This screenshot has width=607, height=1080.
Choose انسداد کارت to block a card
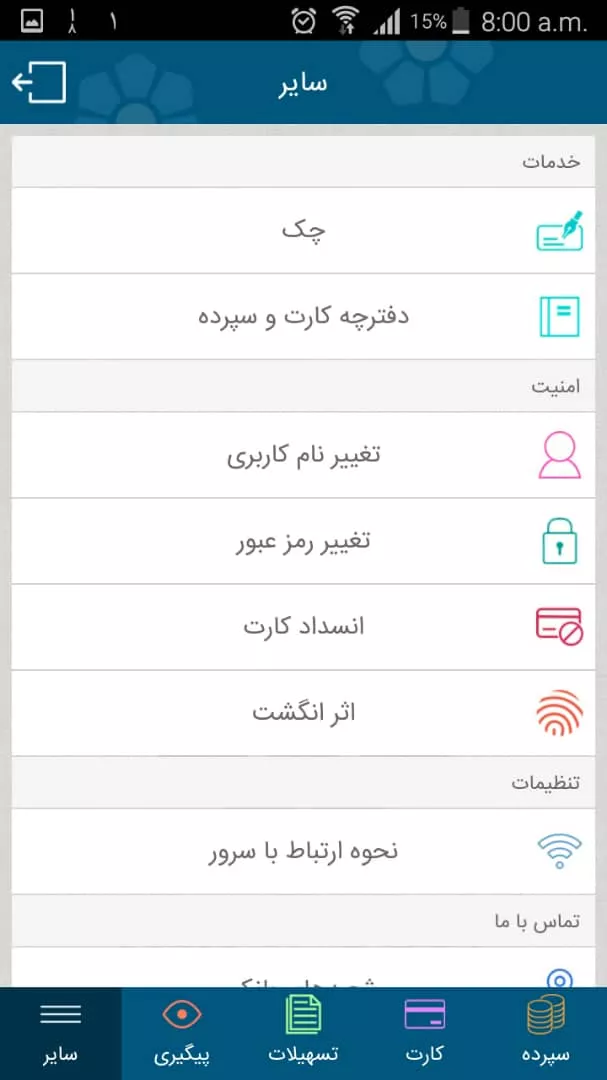pyautogui.click(x=303, y=627)
